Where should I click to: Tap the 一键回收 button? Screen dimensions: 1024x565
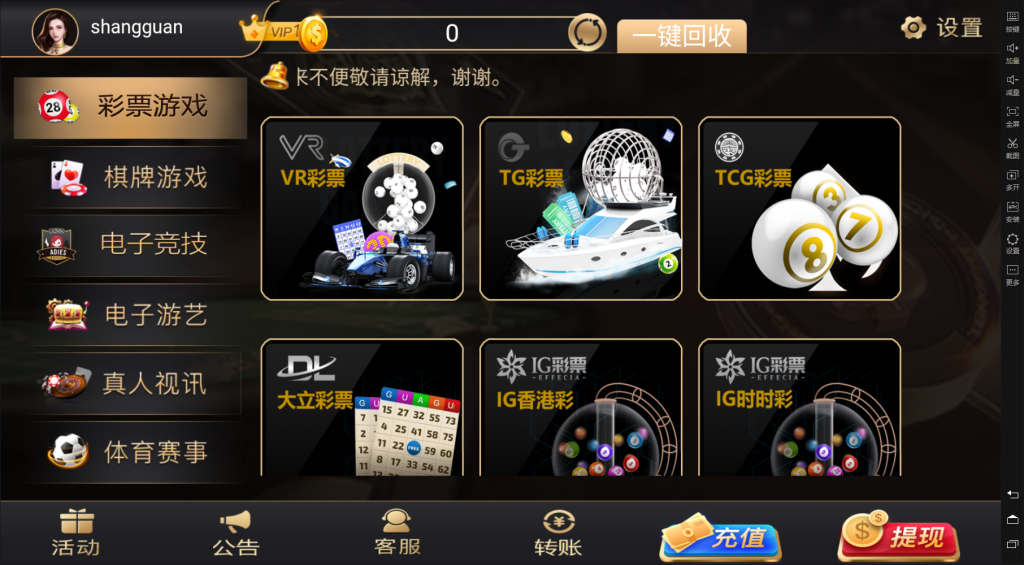tap(681, 36)
